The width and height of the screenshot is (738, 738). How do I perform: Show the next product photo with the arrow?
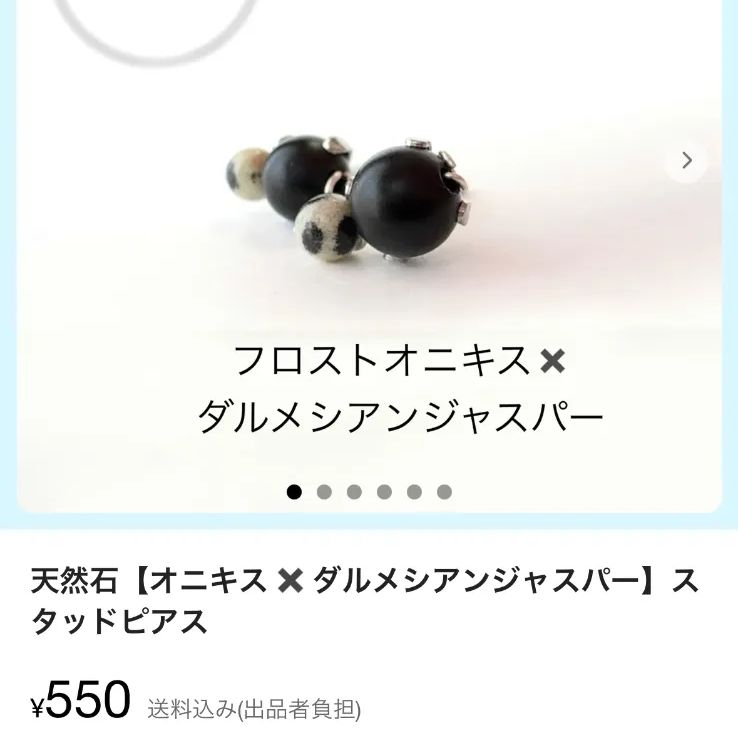(x=686, y=161)
